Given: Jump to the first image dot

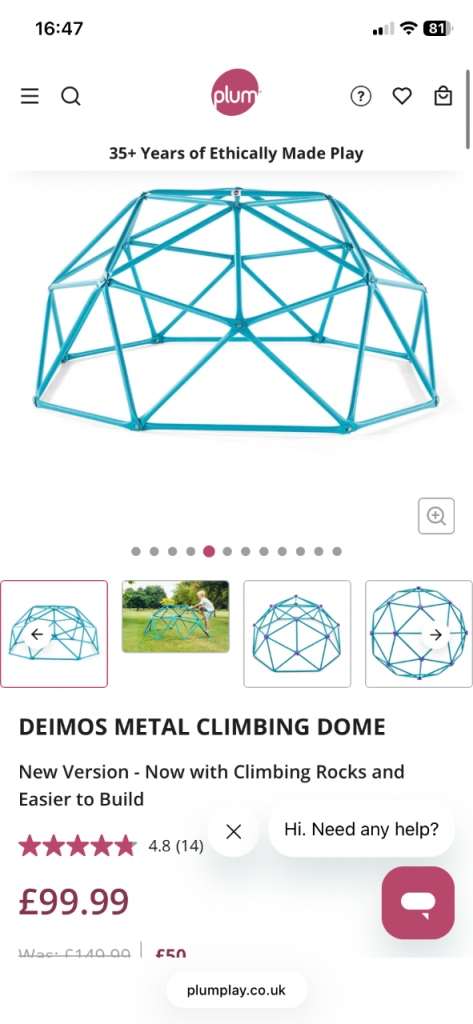Looking at the screenshot, I should pos(136,551).
